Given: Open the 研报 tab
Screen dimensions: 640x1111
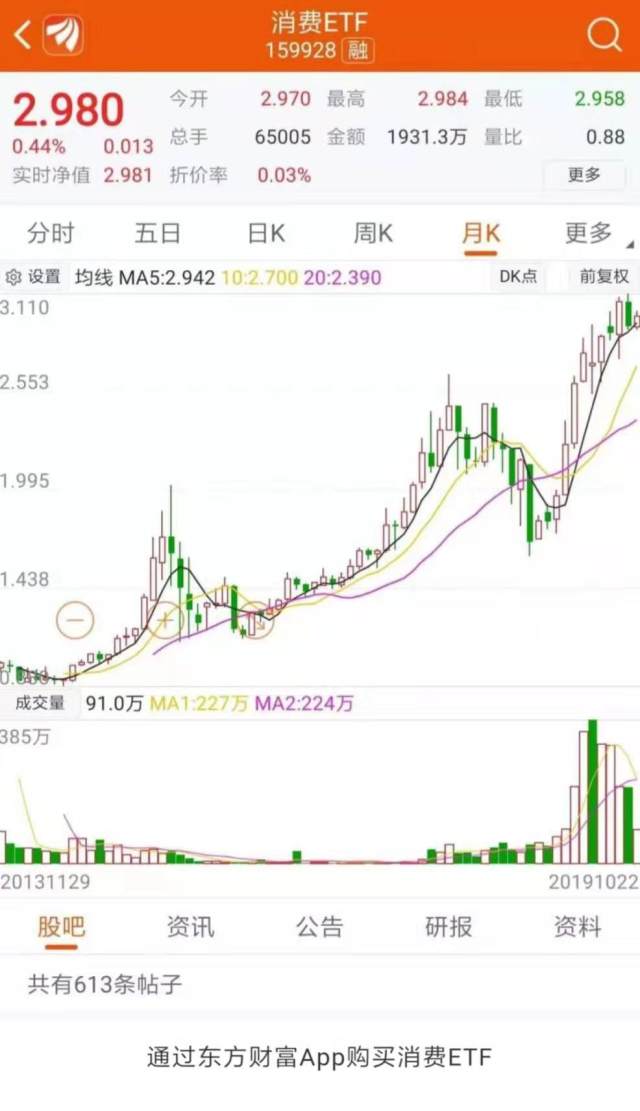Looking at the screenshot, I should pyautogui.click(x=448, y=926).
